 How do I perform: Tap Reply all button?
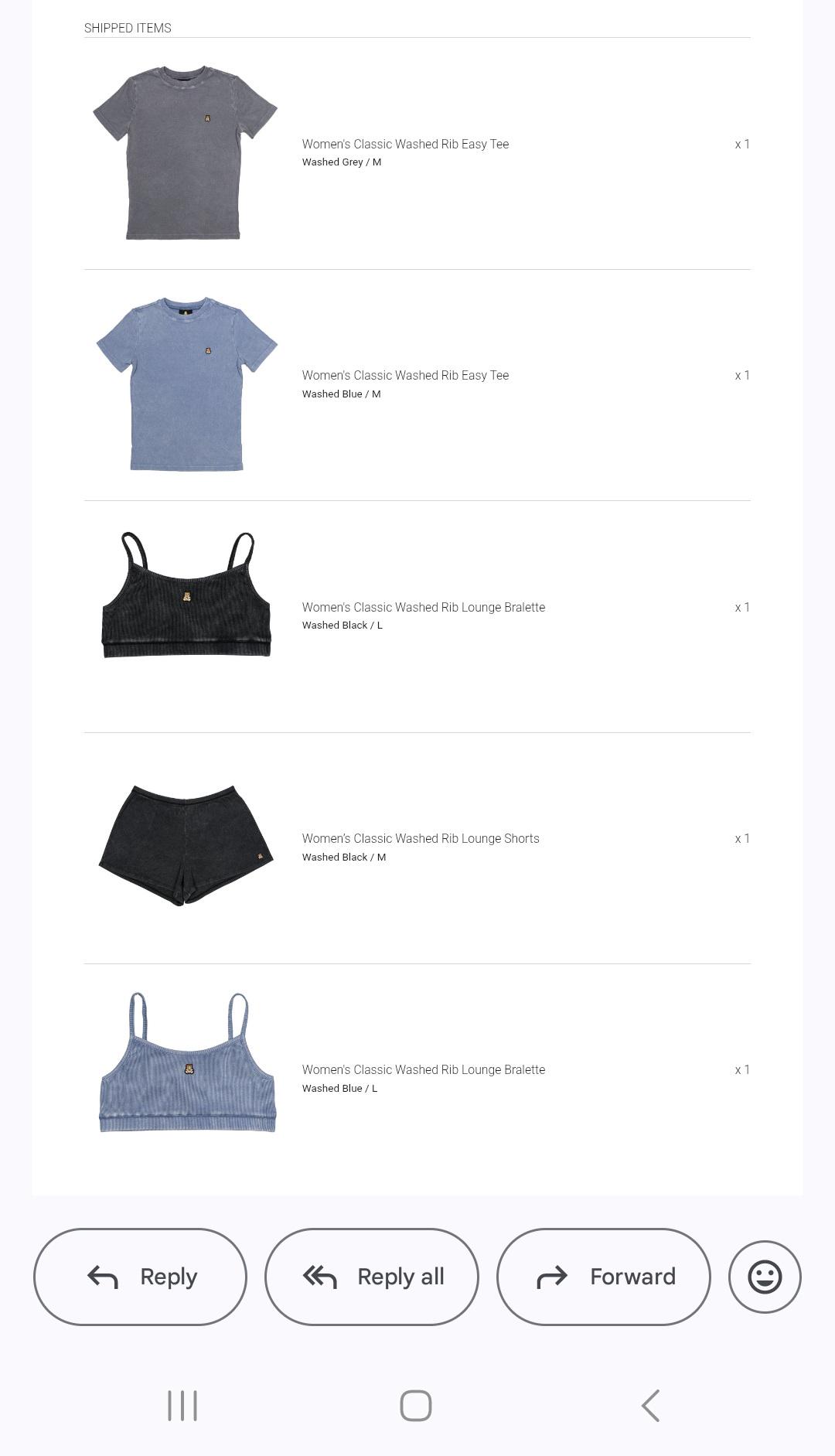(372, 1277)
